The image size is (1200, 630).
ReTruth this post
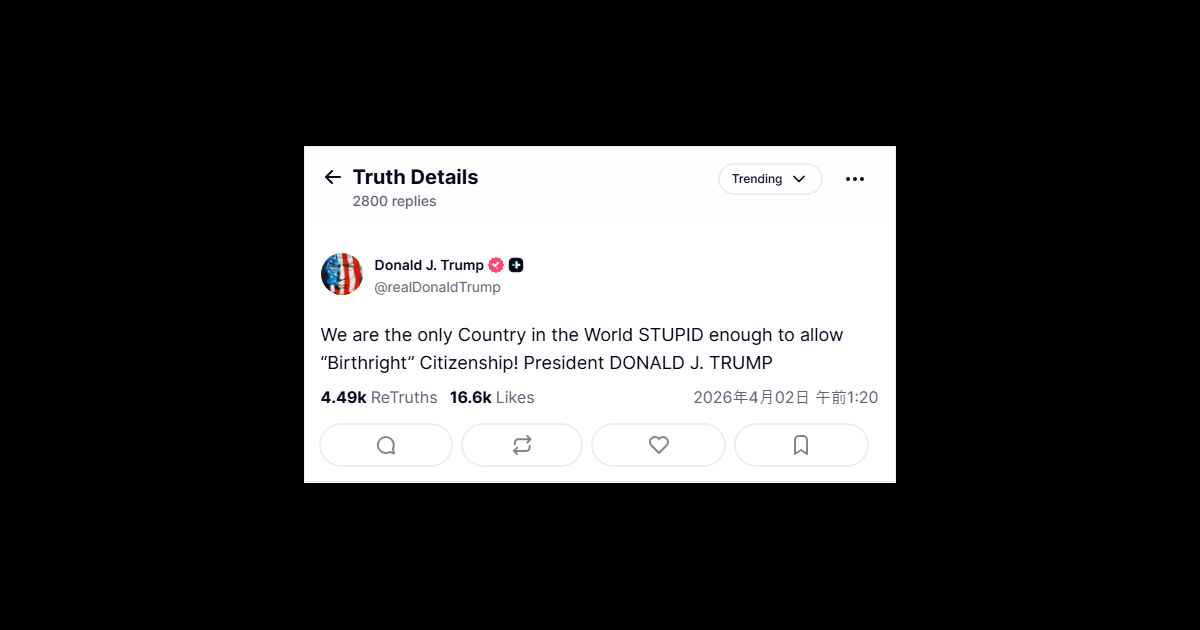[x=522, y=445]
